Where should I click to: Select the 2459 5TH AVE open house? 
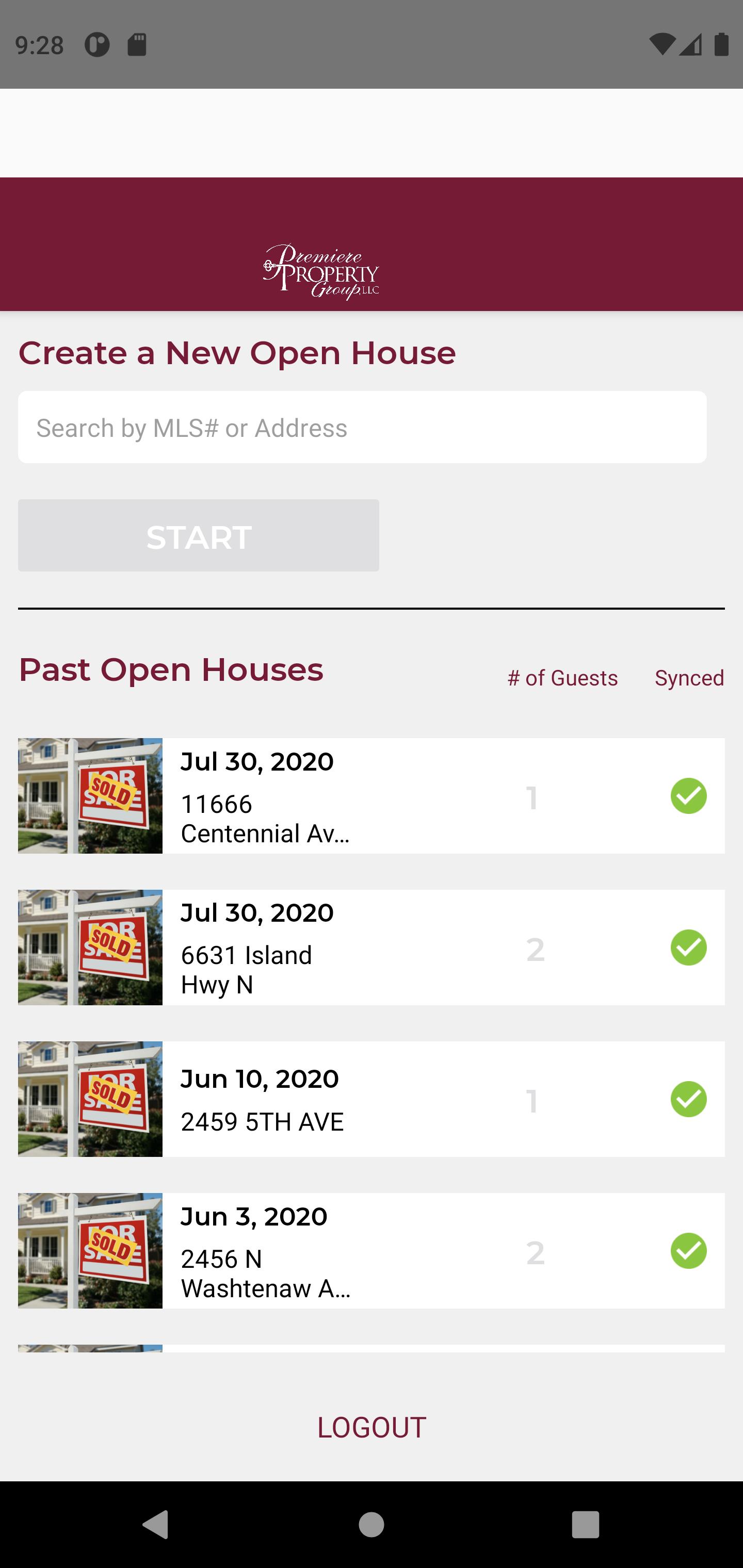[x=372, y=1099]
